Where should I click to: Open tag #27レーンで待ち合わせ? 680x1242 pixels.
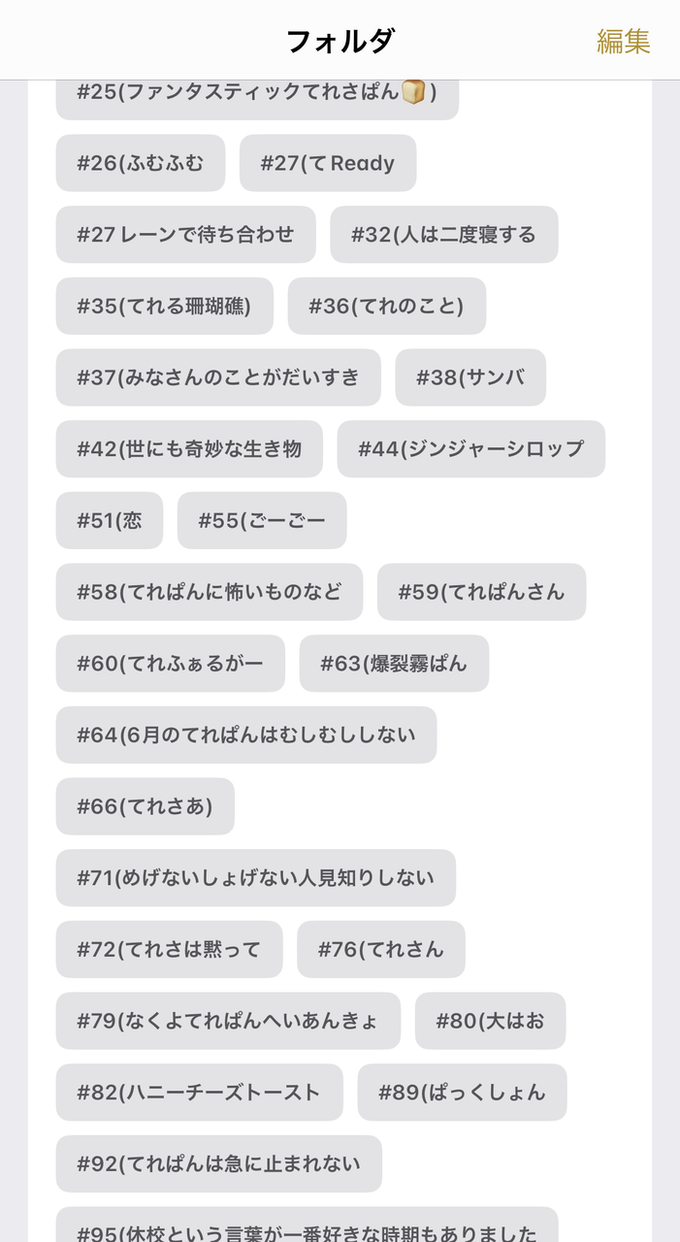pos(186,235)
